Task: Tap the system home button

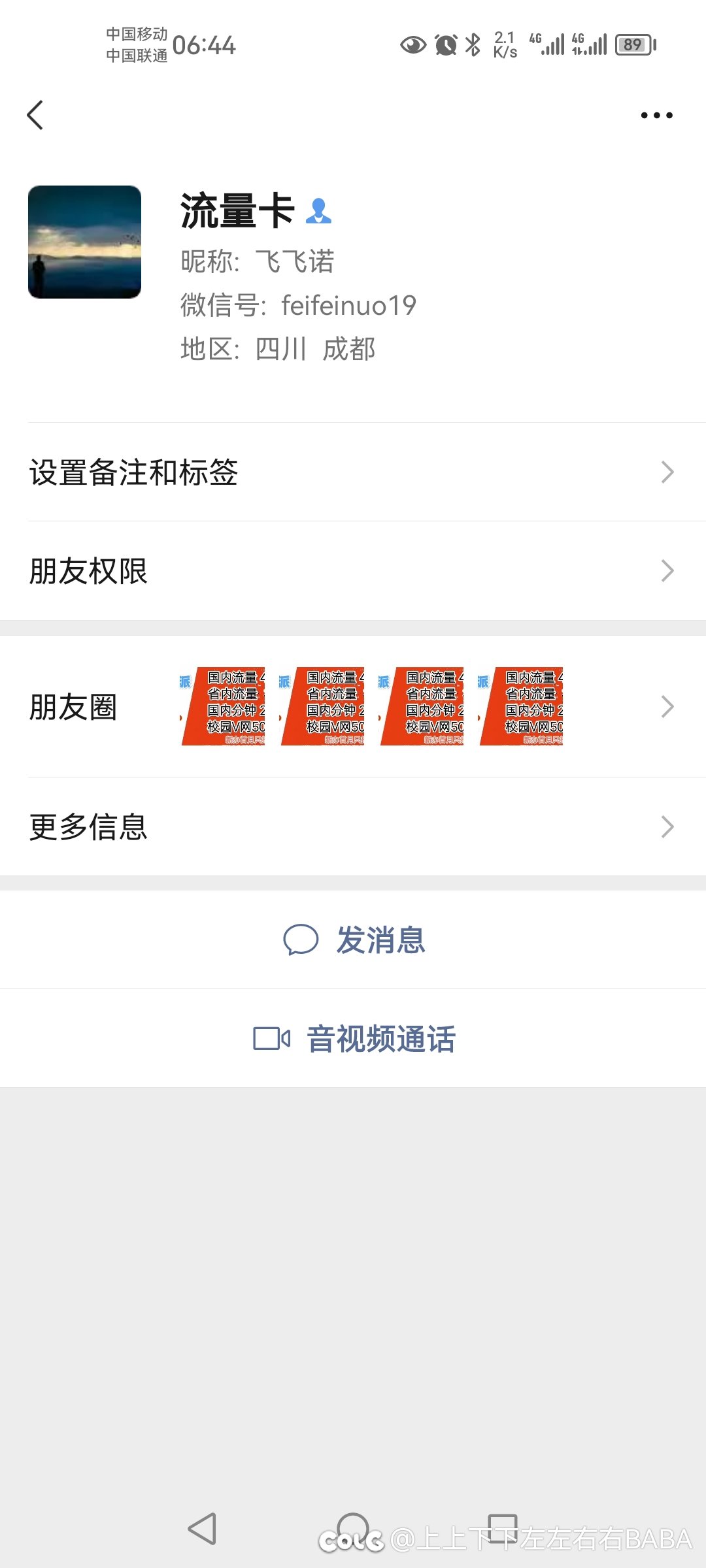Action: click(353, 1527)
